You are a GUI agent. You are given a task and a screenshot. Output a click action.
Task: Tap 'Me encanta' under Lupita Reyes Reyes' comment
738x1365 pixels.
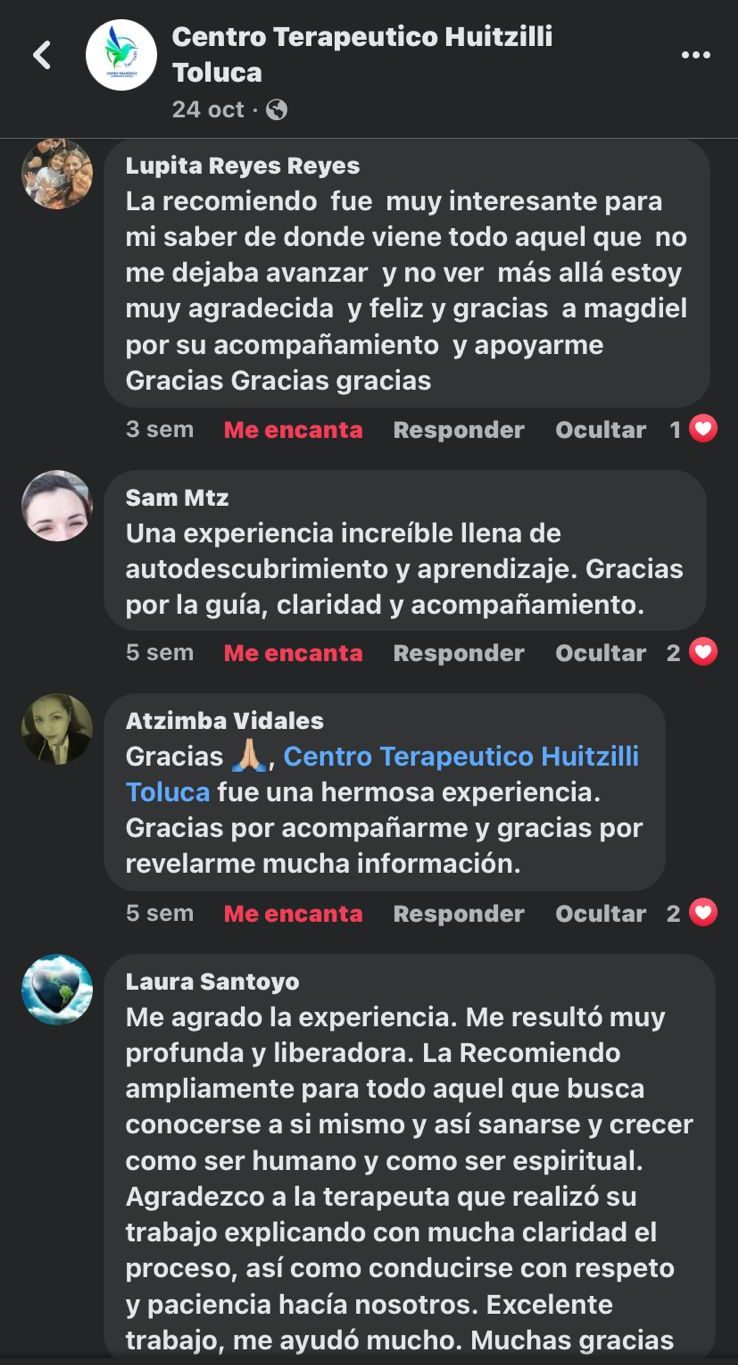click(x=293, y=430)
